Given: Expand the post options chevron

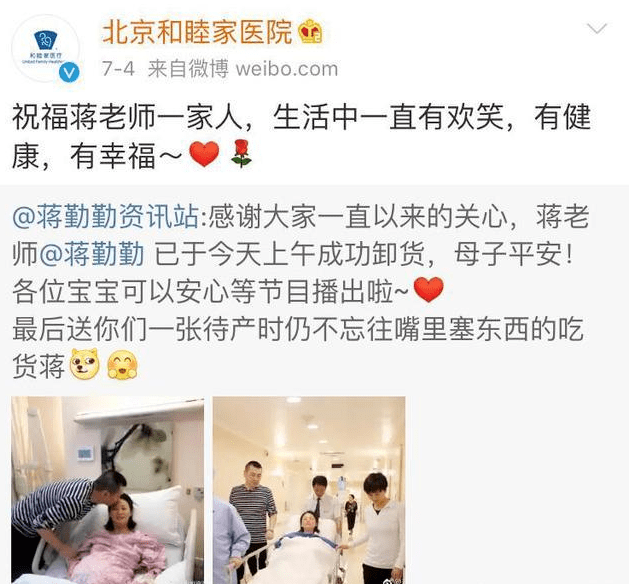Looking at the screenshot, I should coord(596,29).
